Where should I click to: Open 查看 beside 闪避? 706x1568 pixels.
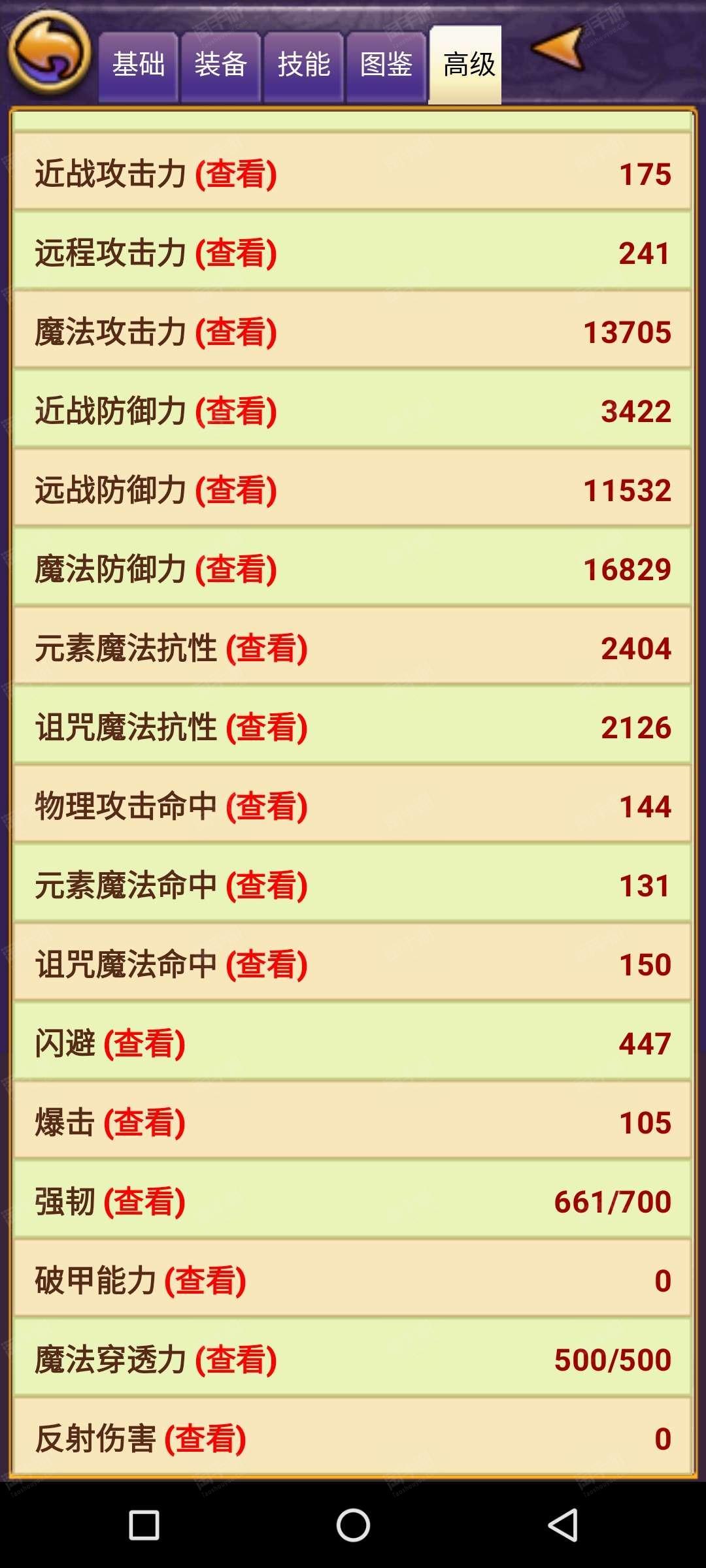[144, 1043]
